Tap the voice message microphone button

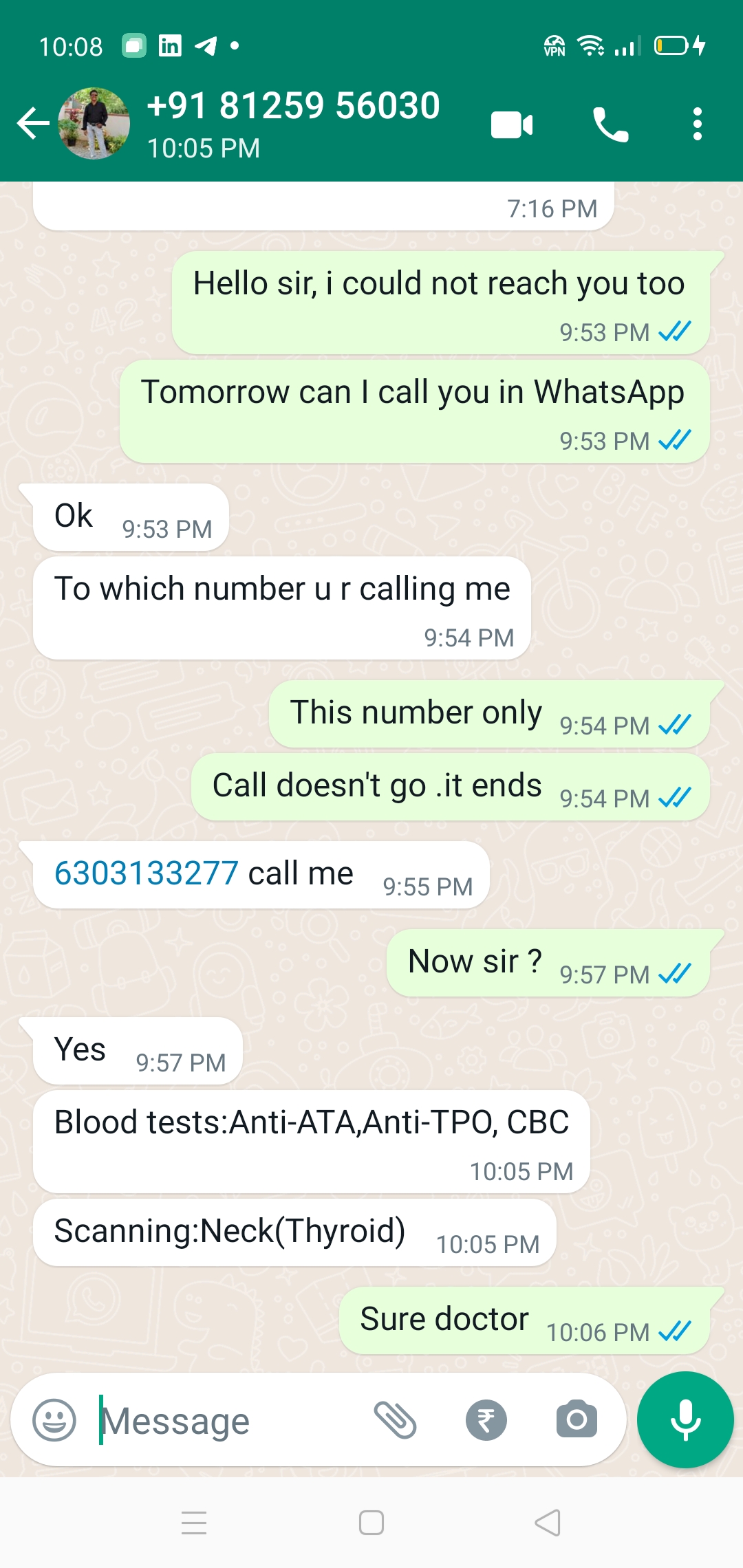coord(685,1420)
